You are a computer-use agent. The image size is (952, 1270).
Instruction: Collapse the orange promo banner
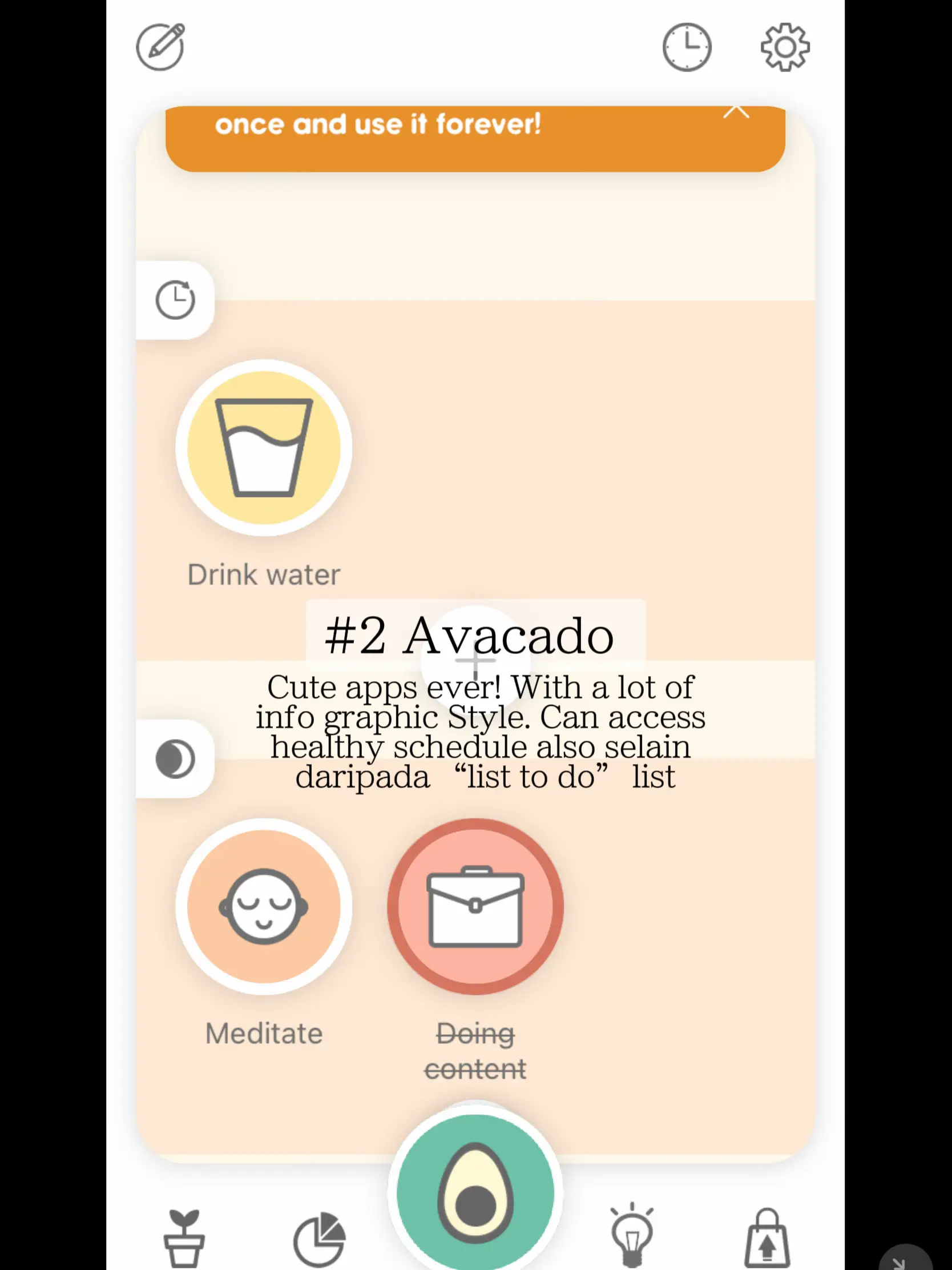pyautogui.click(x=736, y=112)
